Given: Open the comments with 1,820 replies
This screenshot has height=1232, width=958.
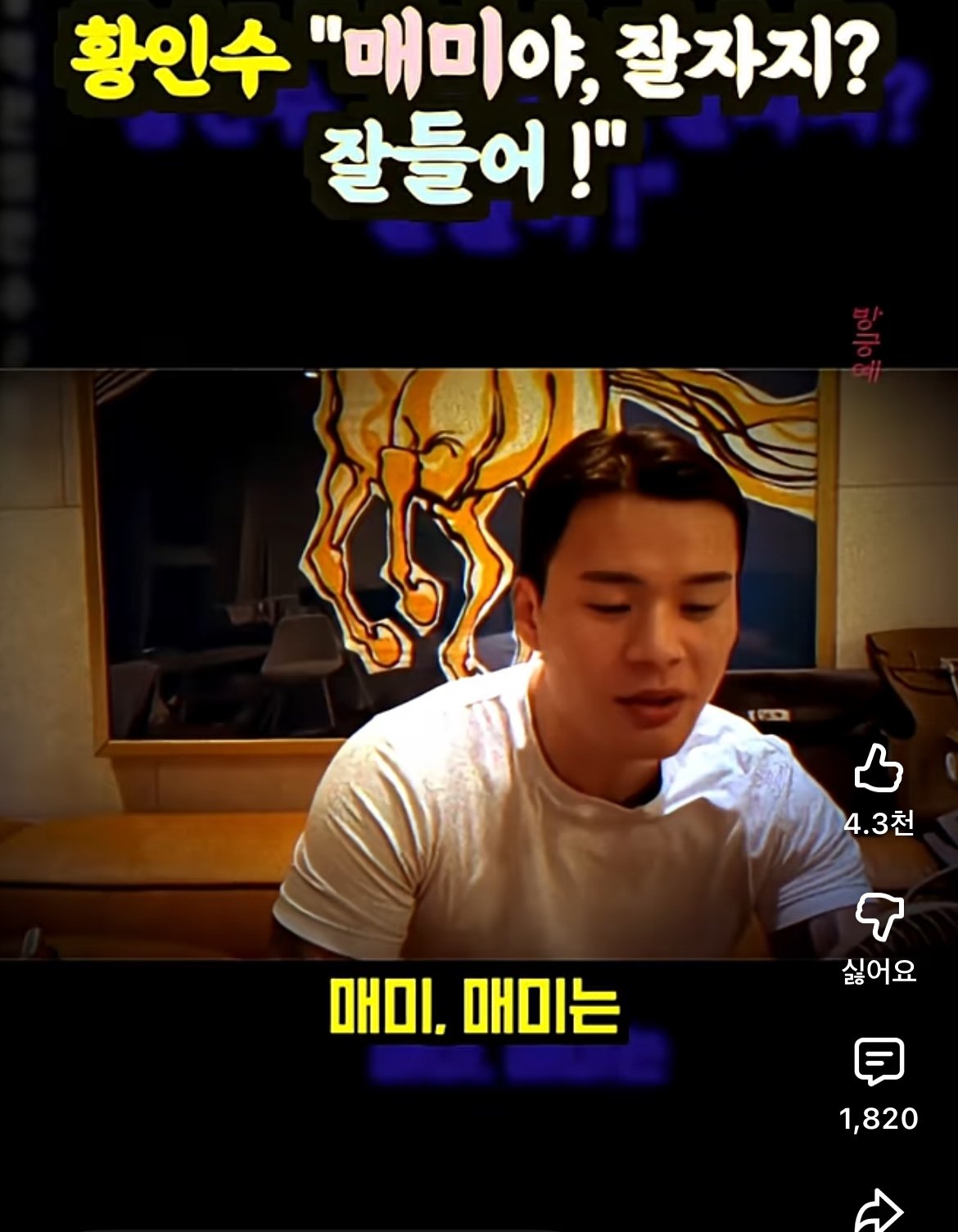Looking at the screenshot, I should (x=879, y=1062).
